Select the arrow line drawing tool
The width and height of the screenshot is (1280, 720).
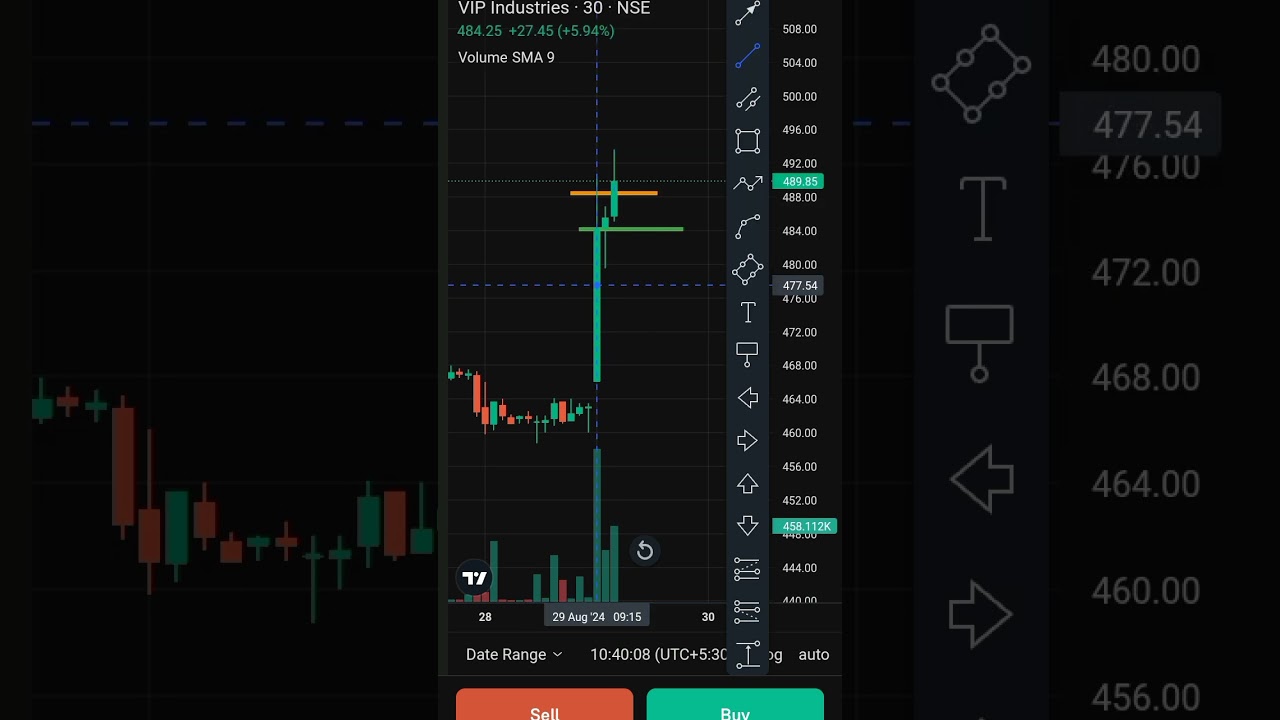tap(748, 14)
